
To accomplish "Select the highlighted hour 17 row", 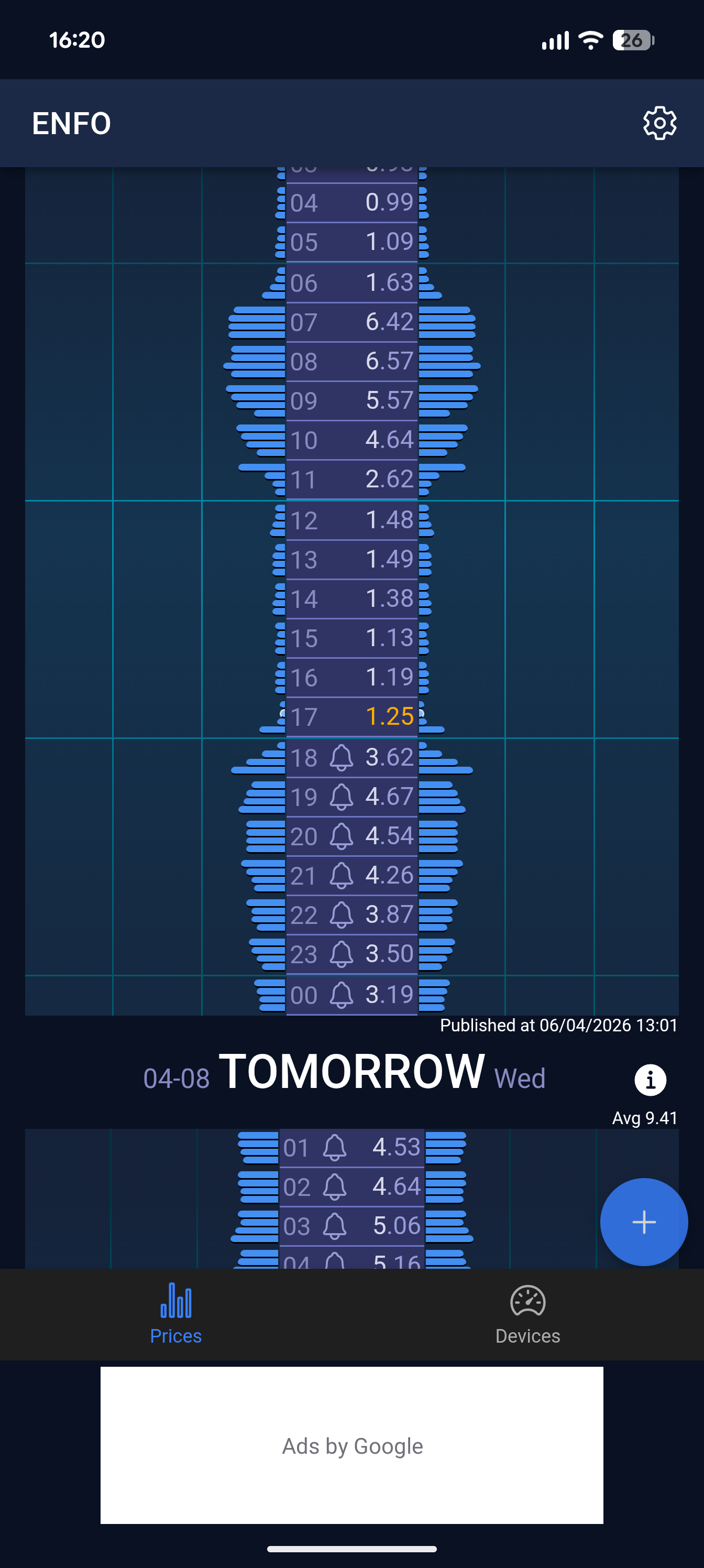I will (351, 717).
